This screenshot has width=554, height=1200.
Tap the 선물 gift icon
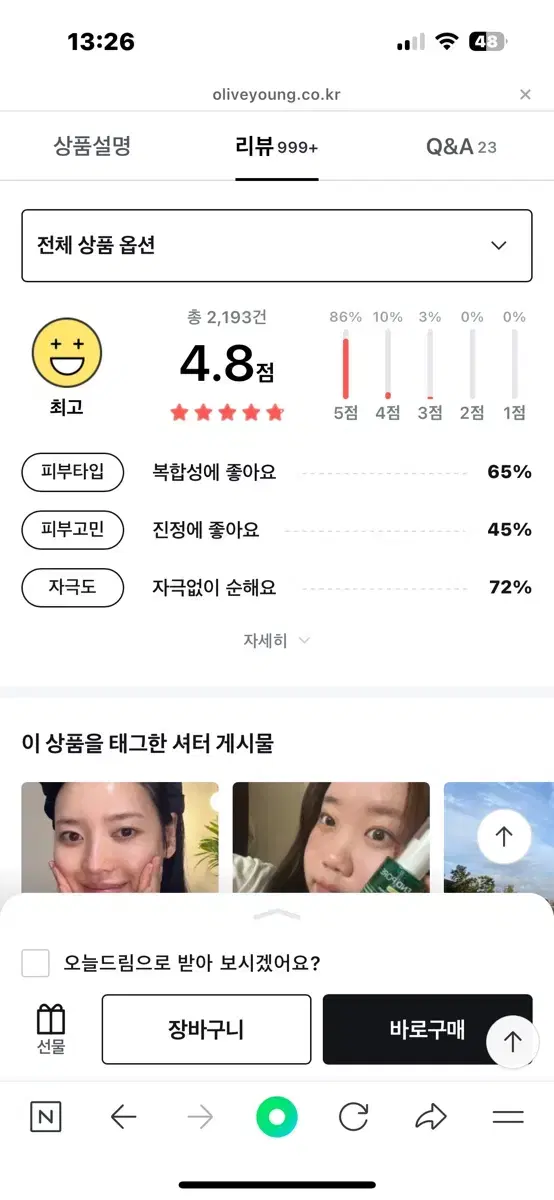coord(51,1029)
